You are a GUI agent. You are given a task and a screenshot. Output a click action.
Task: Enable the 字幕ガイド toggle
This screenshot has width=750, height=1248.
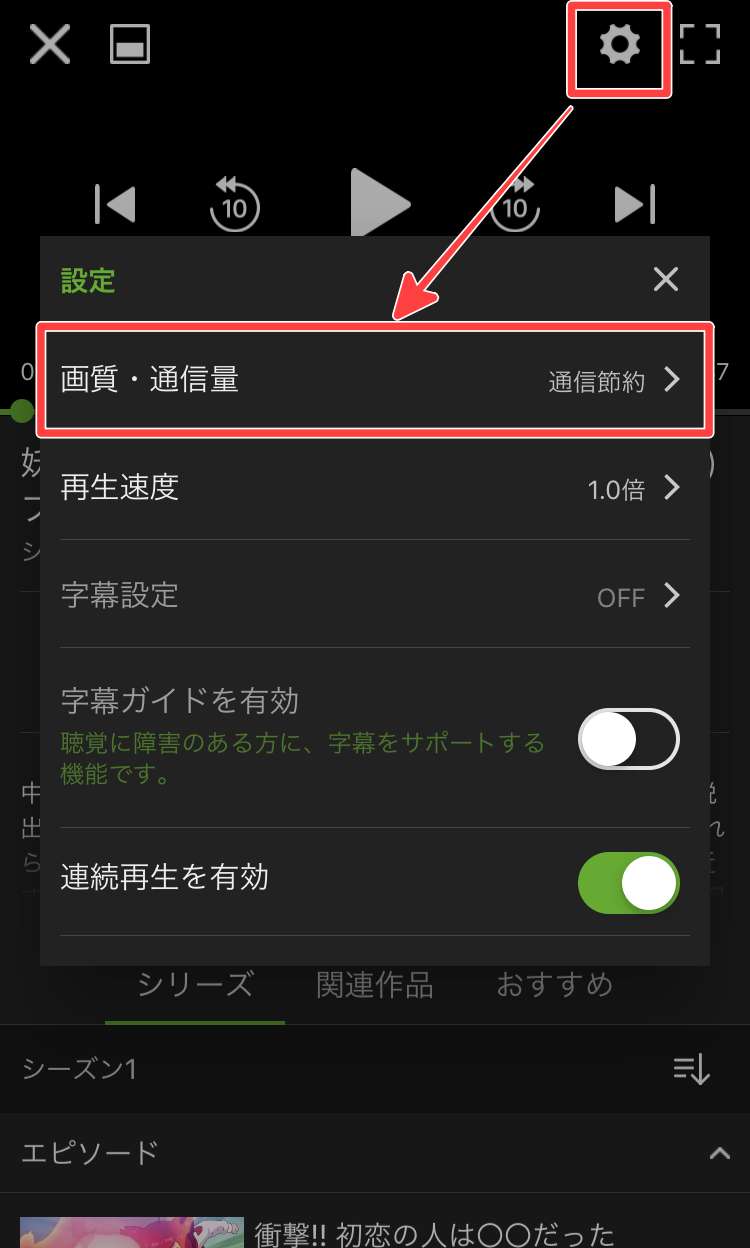(x=628, y=739)
